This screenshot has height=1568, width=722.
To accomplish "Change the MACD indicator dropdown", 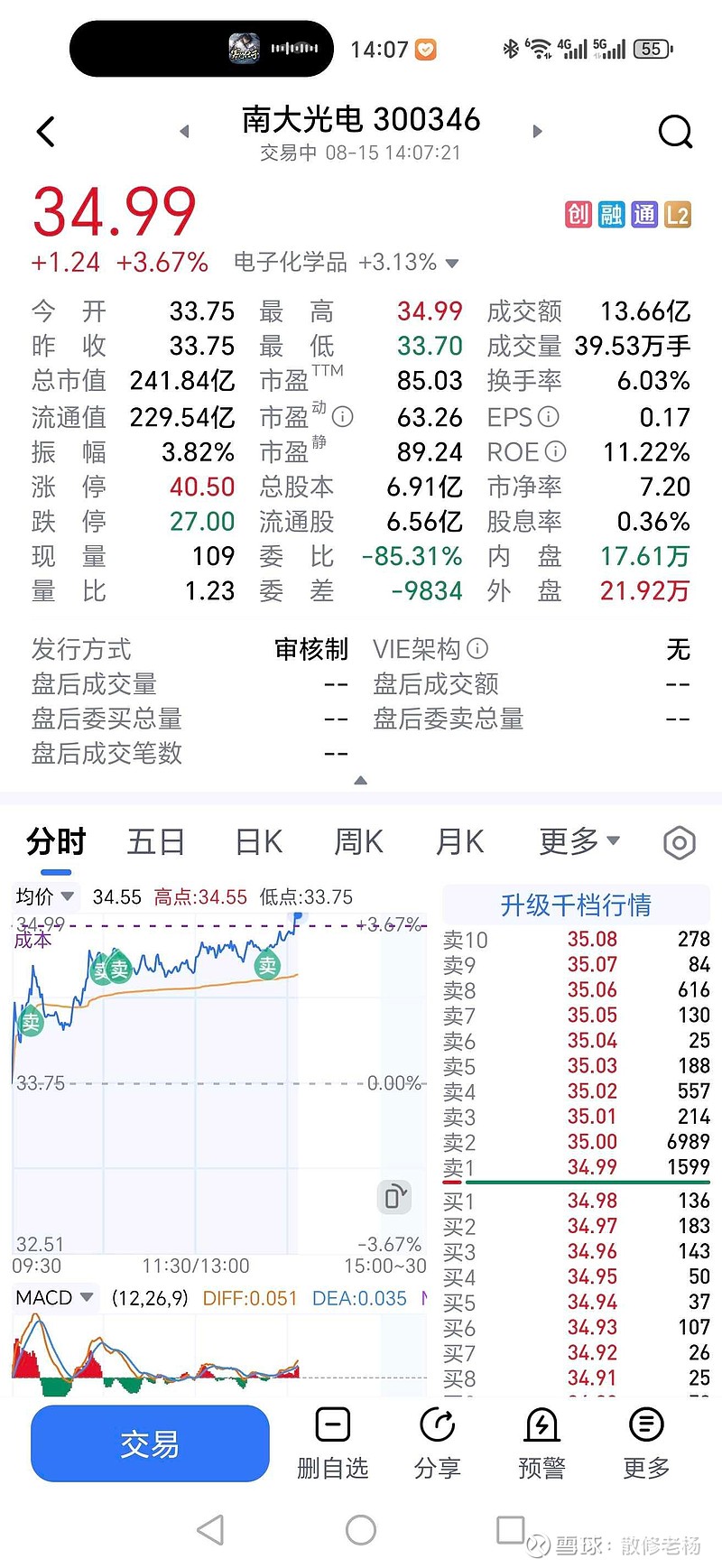I will [54, 1298].
